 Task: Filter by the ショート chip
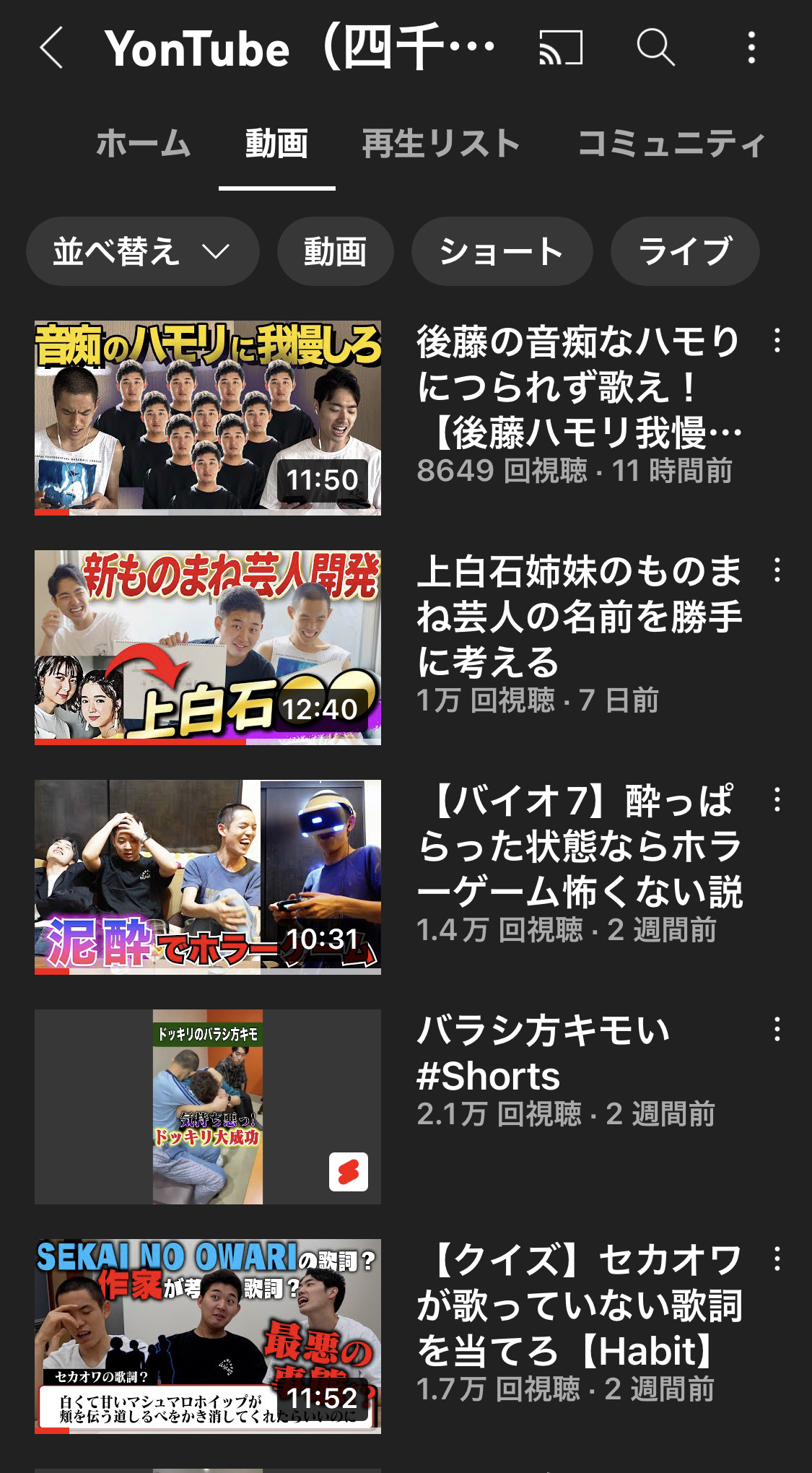502,251
